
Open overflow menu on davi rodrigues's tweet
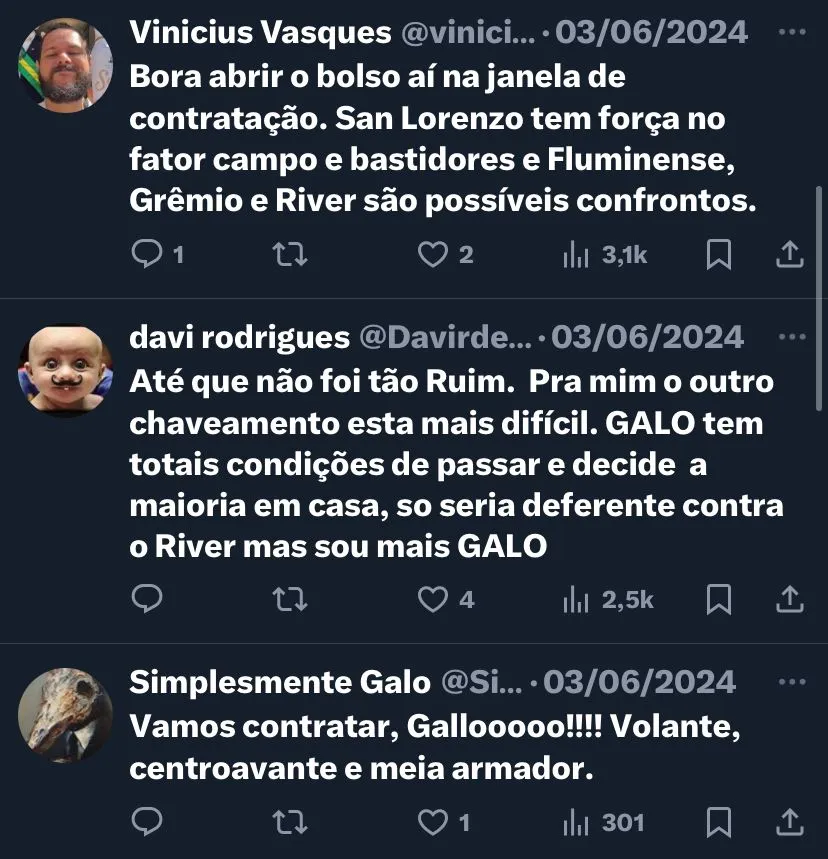pyautogui.click(x=792, y=337)
